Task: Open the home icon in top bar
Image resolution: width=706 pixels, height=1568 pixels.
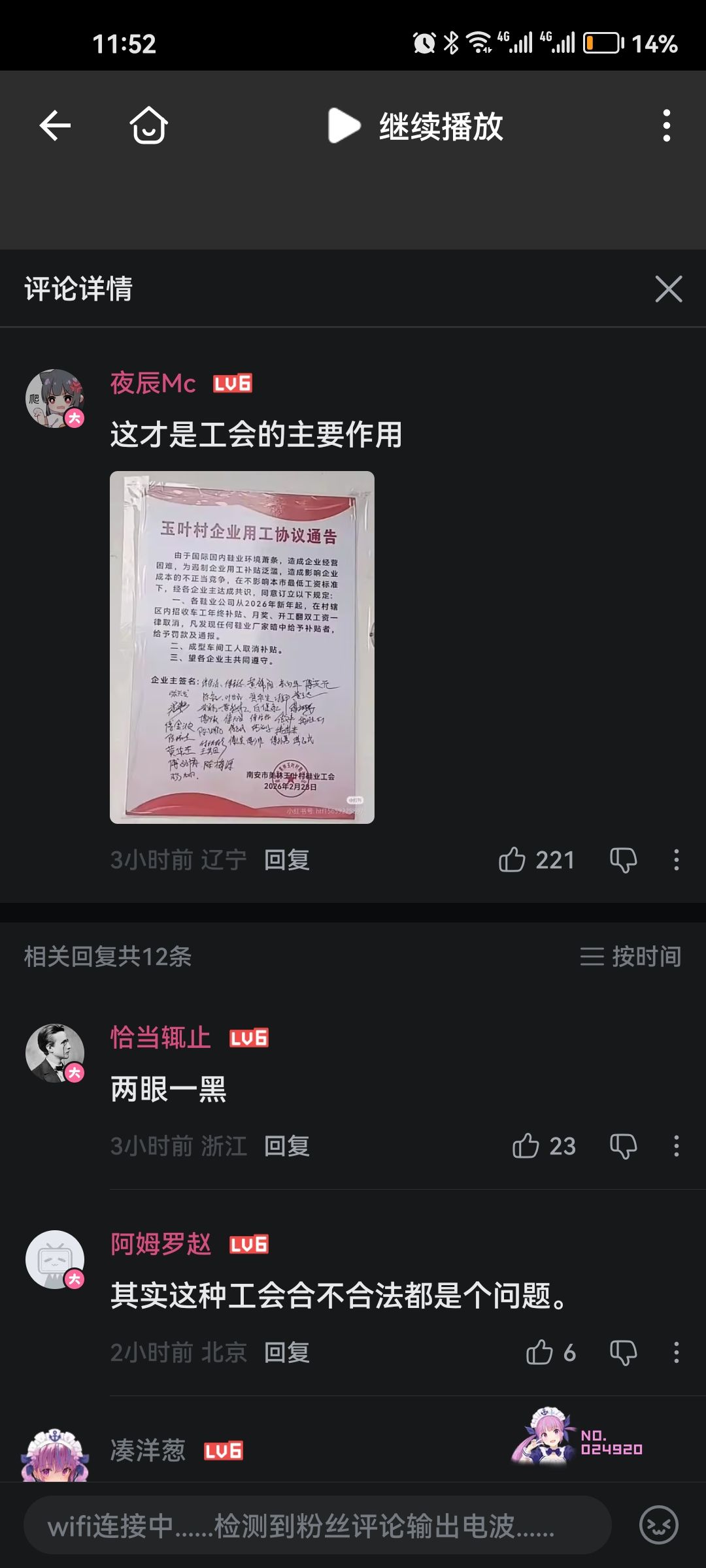Action: click(149, 125)
